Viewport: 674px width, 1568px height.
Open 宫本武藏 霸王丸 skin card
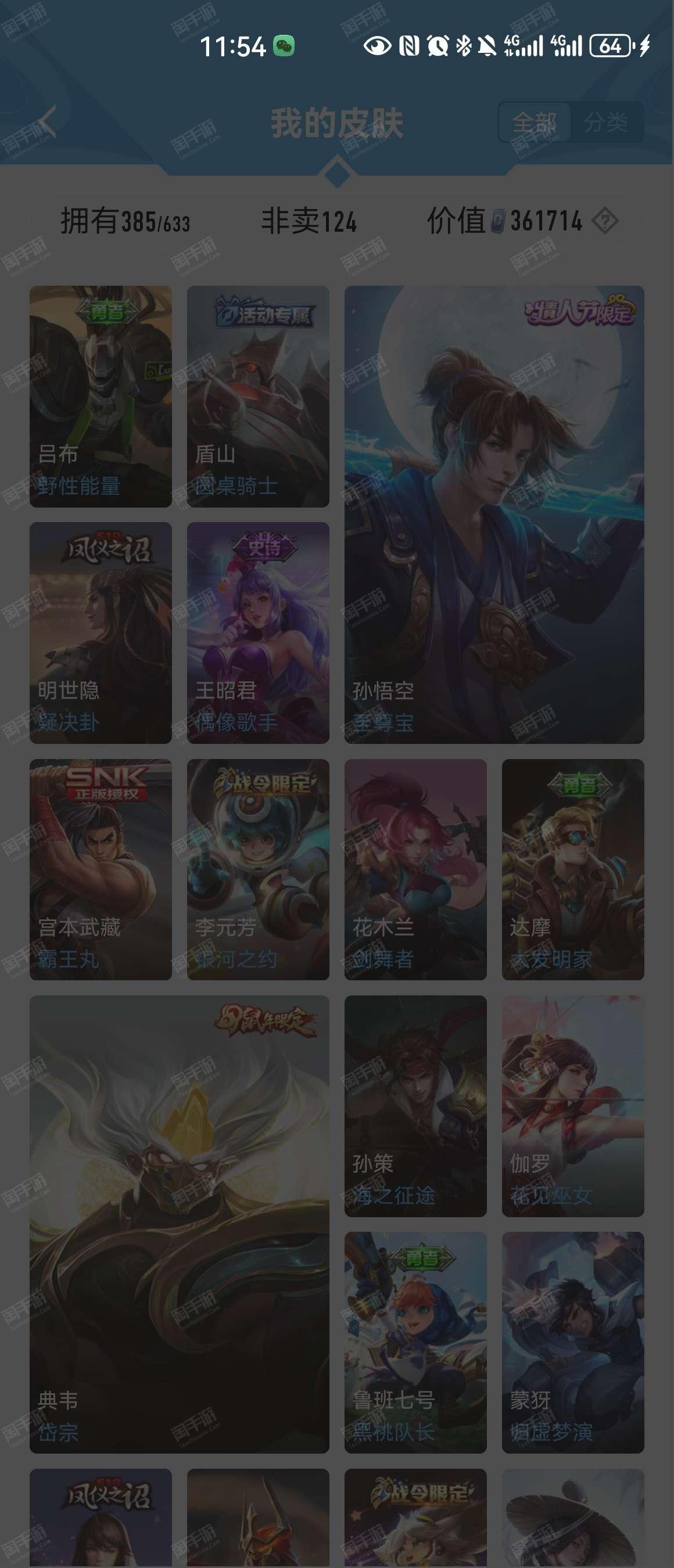101,869
